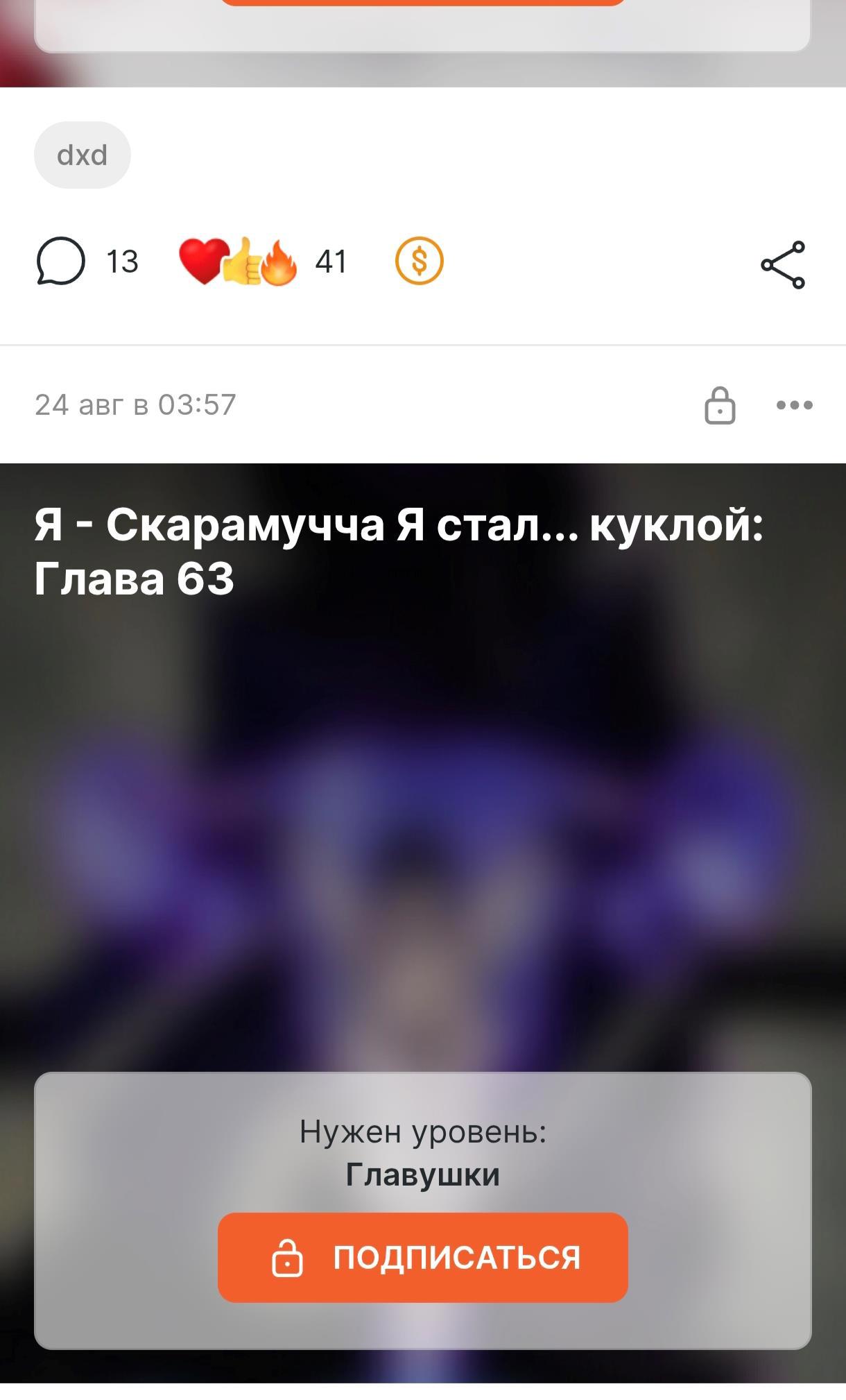Tap the lock icon beside the post date
Viewport: 846px width, 1400px height.
(719, 405)
